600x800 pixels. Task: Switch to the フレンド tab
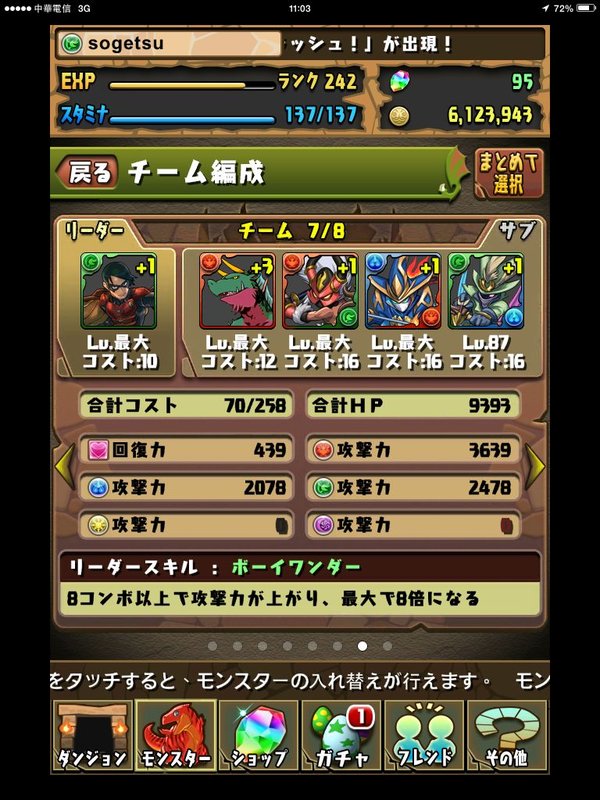(x=423, y=735)
